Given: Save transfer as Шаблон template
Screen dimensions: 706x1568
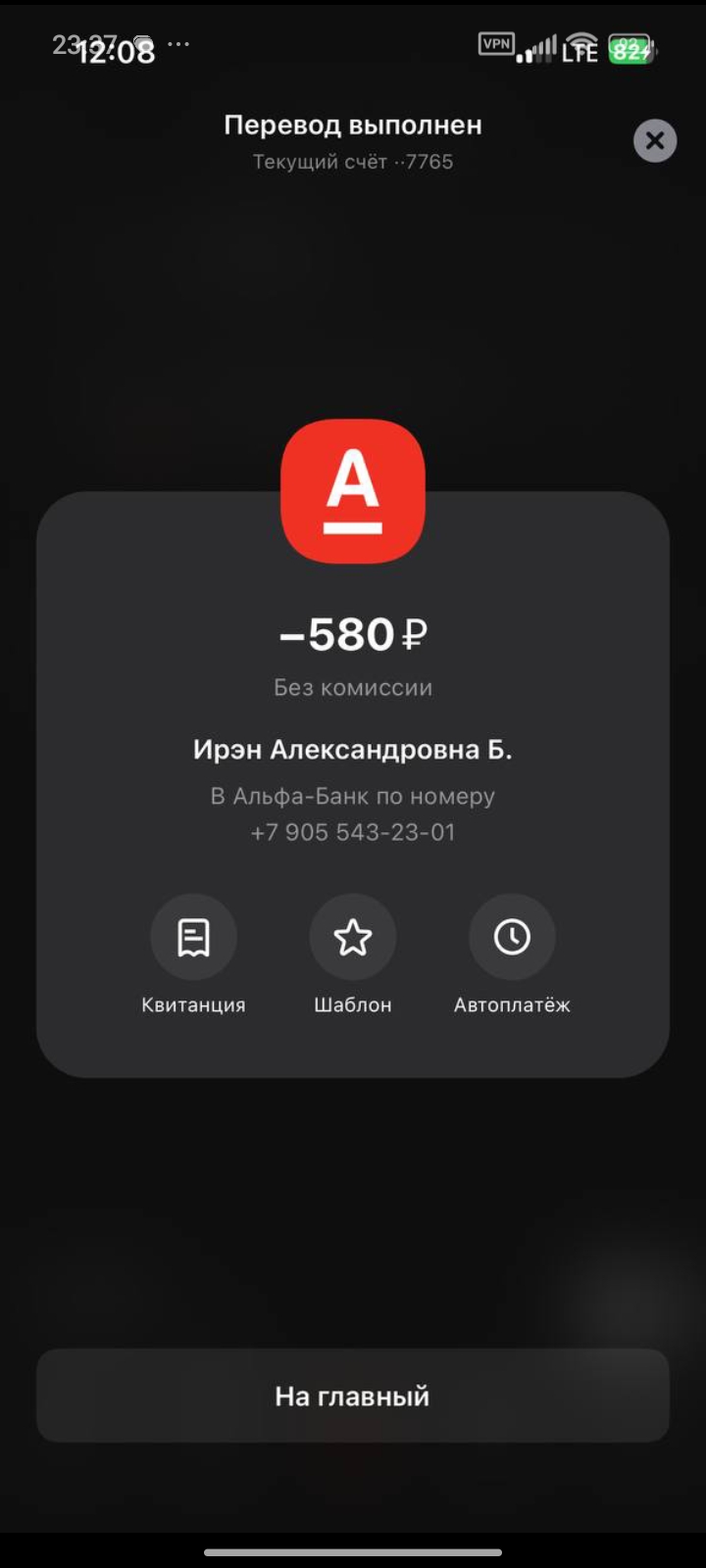Looking at the screenshot, I should (353, 938).
